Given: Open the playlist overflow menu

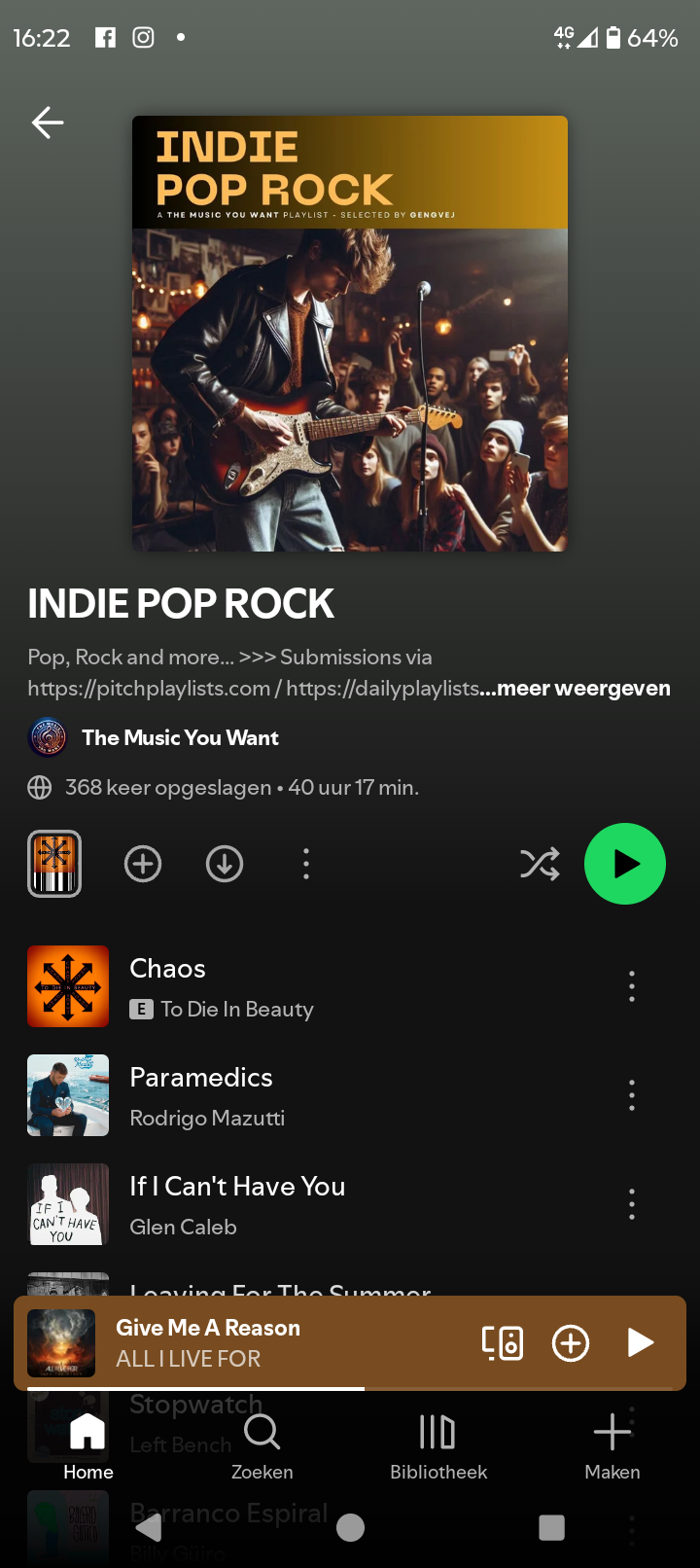Looking at the screenshot, I should (x=306, y=864).
